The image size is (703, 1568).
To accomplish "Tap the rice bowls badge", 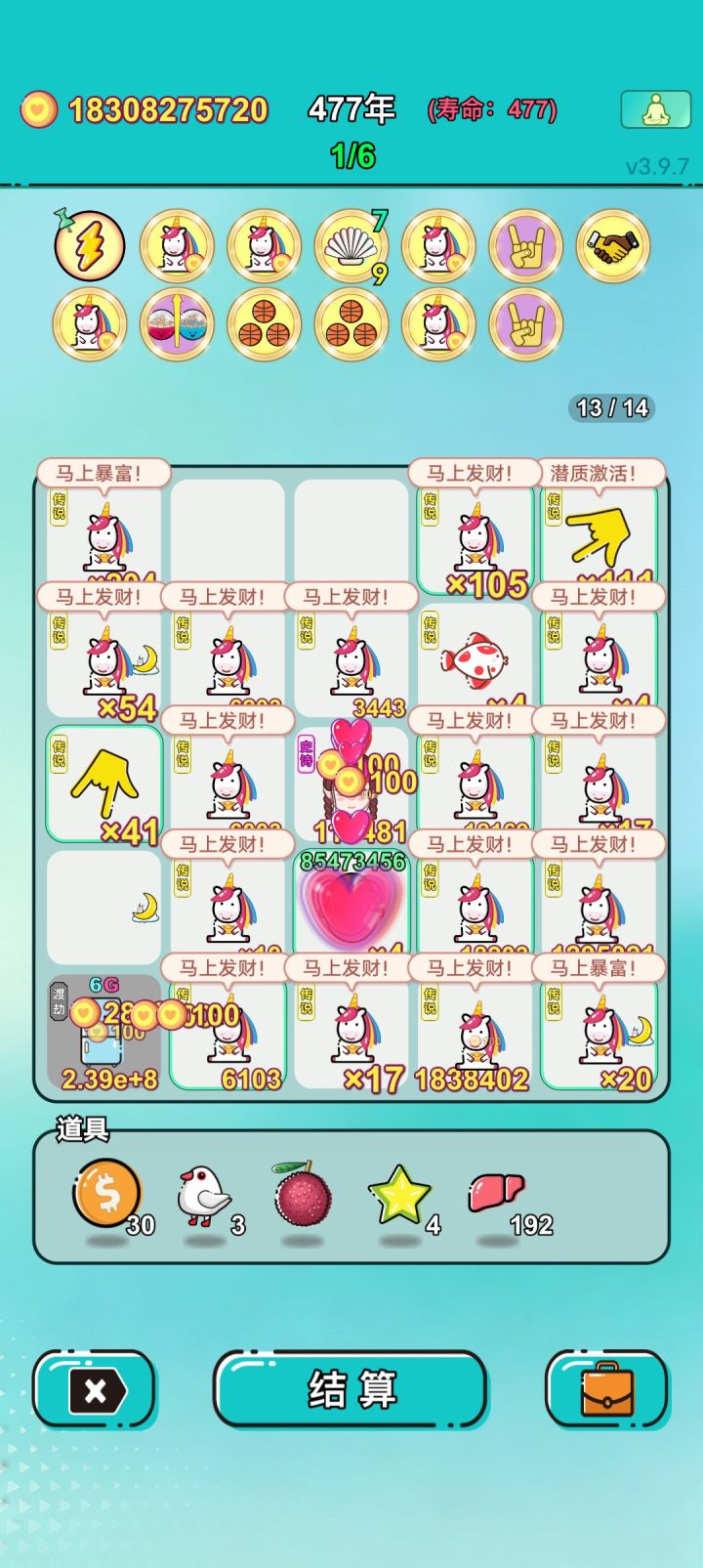I will point(177,324).
